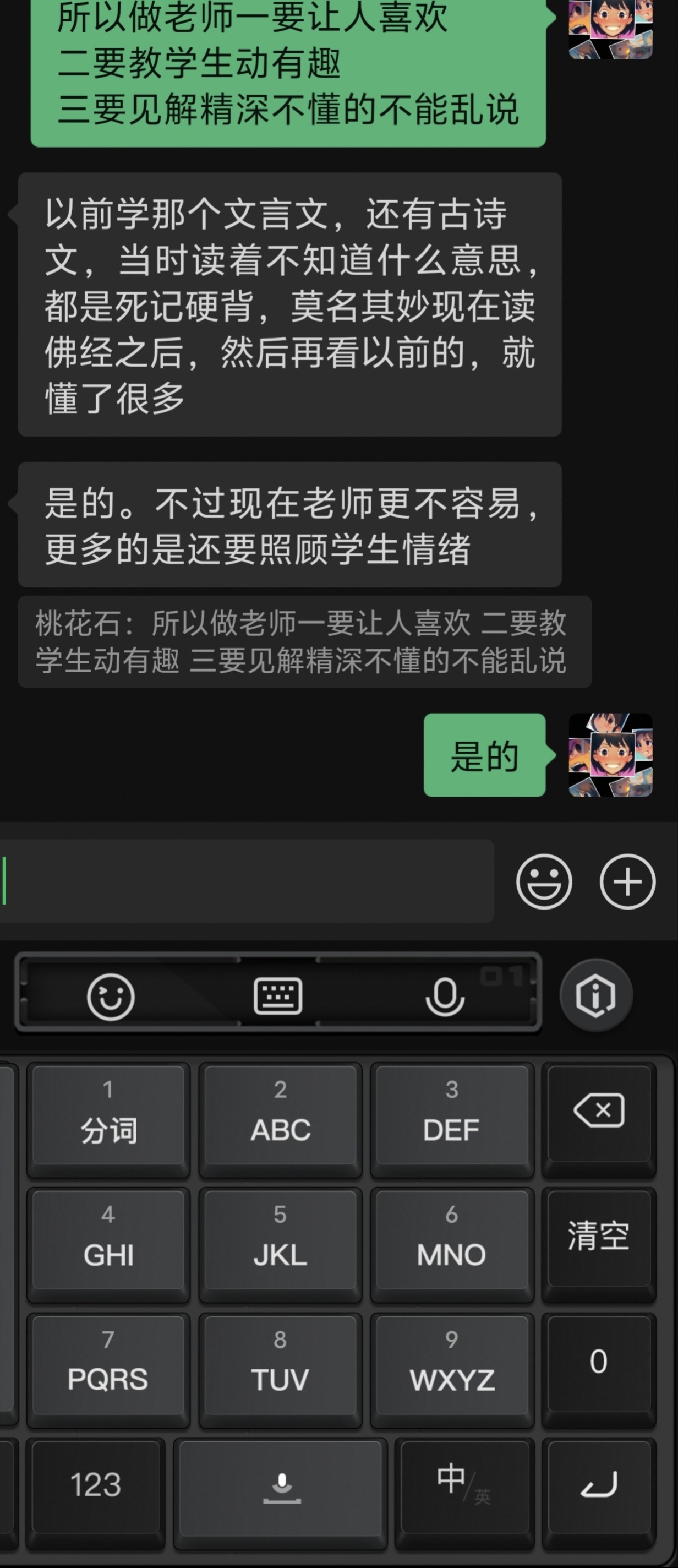The image size is (678, 1568).
Task: Open my avatar beside 是的 message
Action: point(610,755)
